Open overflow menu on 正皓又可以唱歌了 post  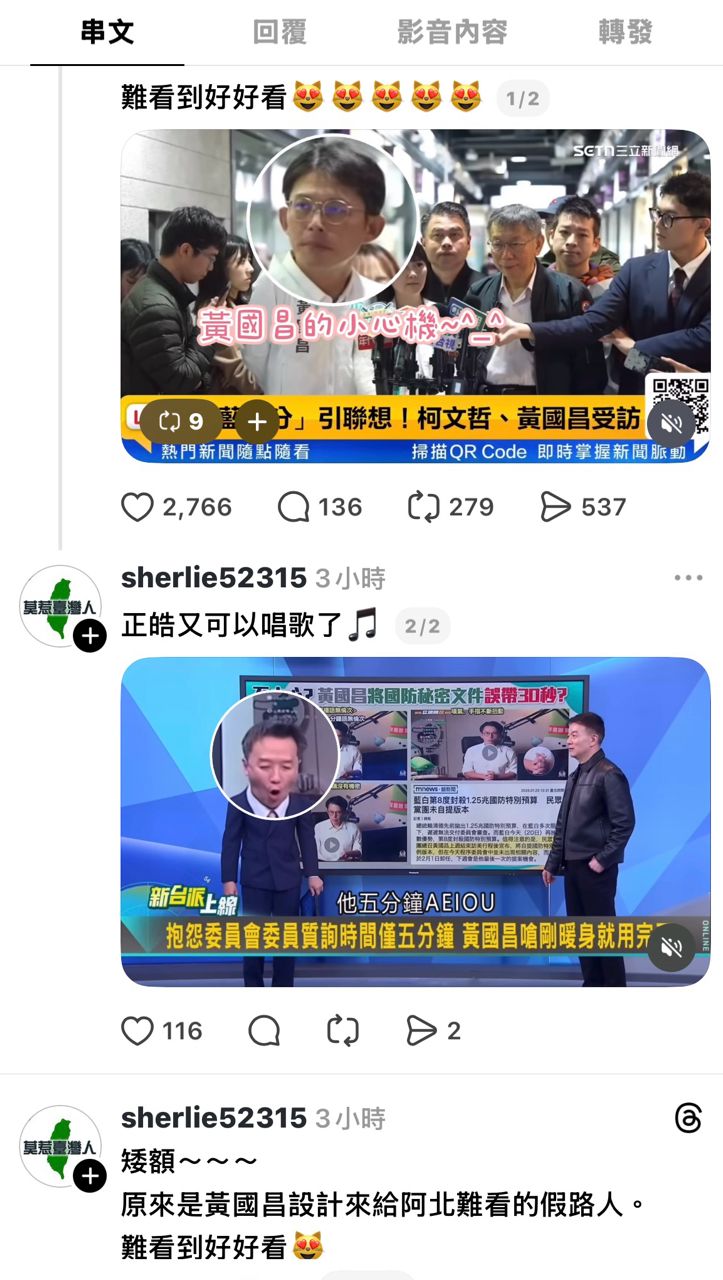coord(688,578)
